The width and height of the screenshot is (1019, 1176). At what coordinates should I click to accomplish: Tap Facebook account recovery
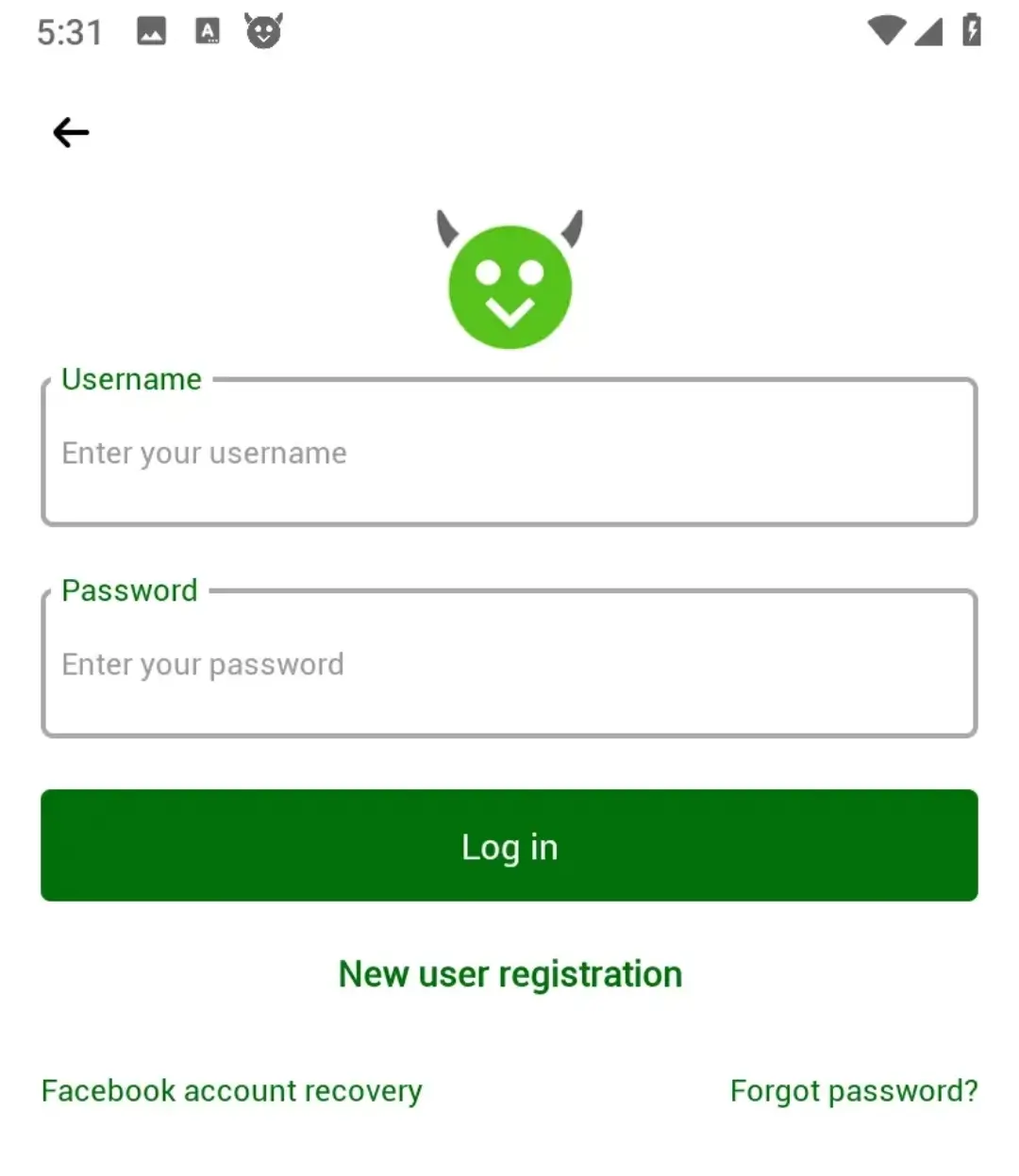[x=231, y=1090]
